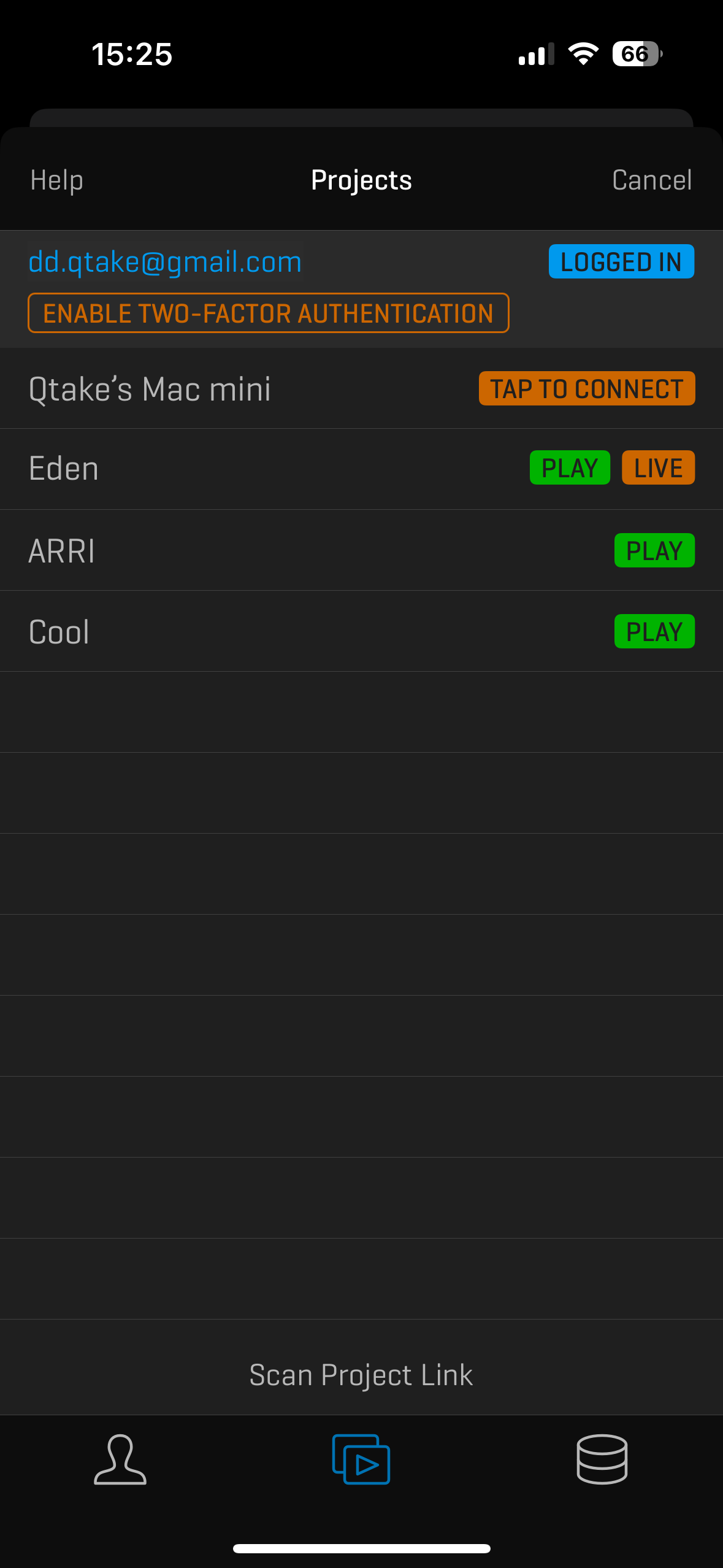Image resolution: width=723 pixels, height=1568 pixels.
Task: Tap to connect Qtake's Mac mini
Action: 586,389
